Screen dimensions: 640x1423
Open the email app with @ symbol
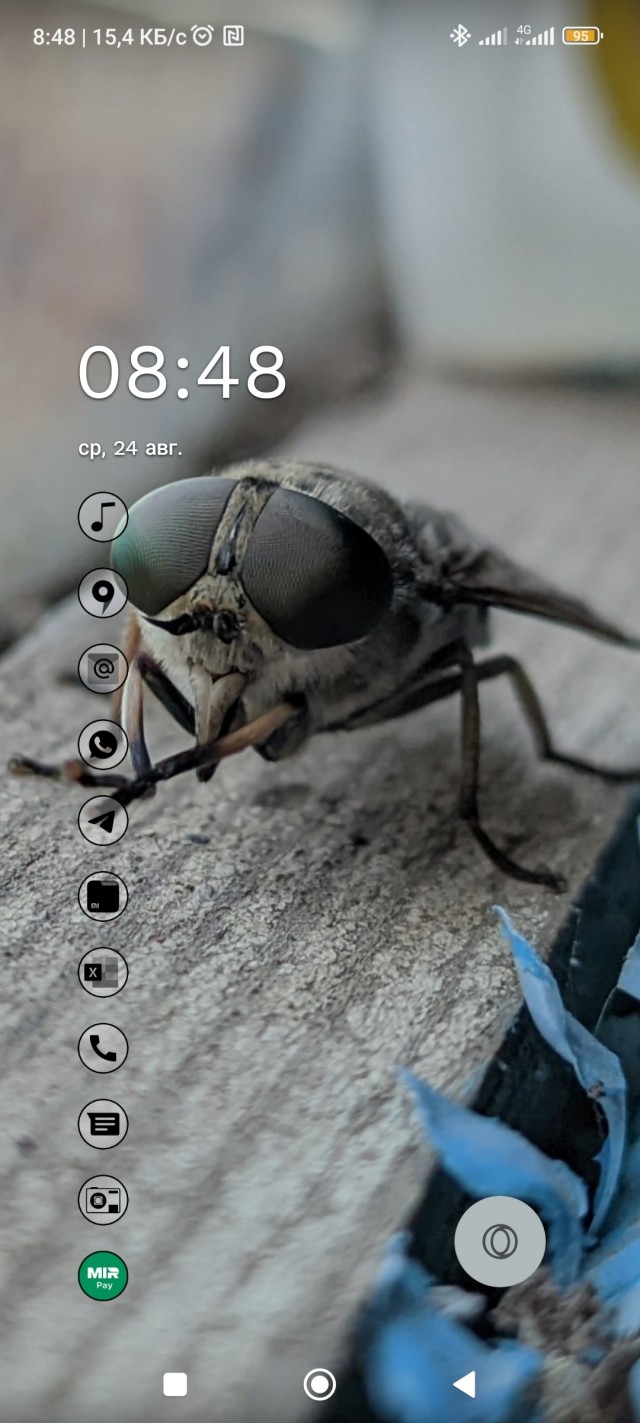pos(103,669)
